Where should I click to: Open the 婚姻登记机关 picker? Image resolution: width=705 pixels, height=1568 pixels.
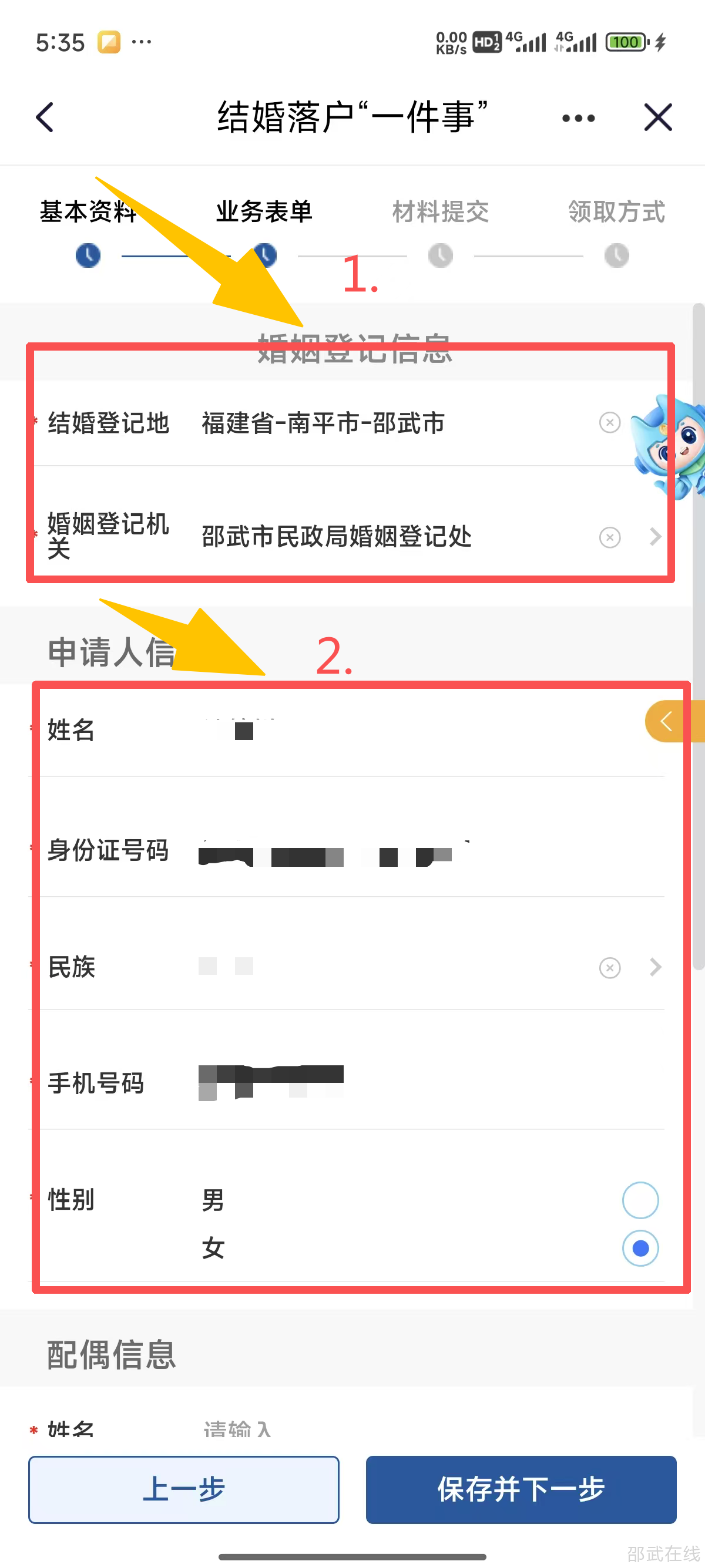[x=655, y=537]
